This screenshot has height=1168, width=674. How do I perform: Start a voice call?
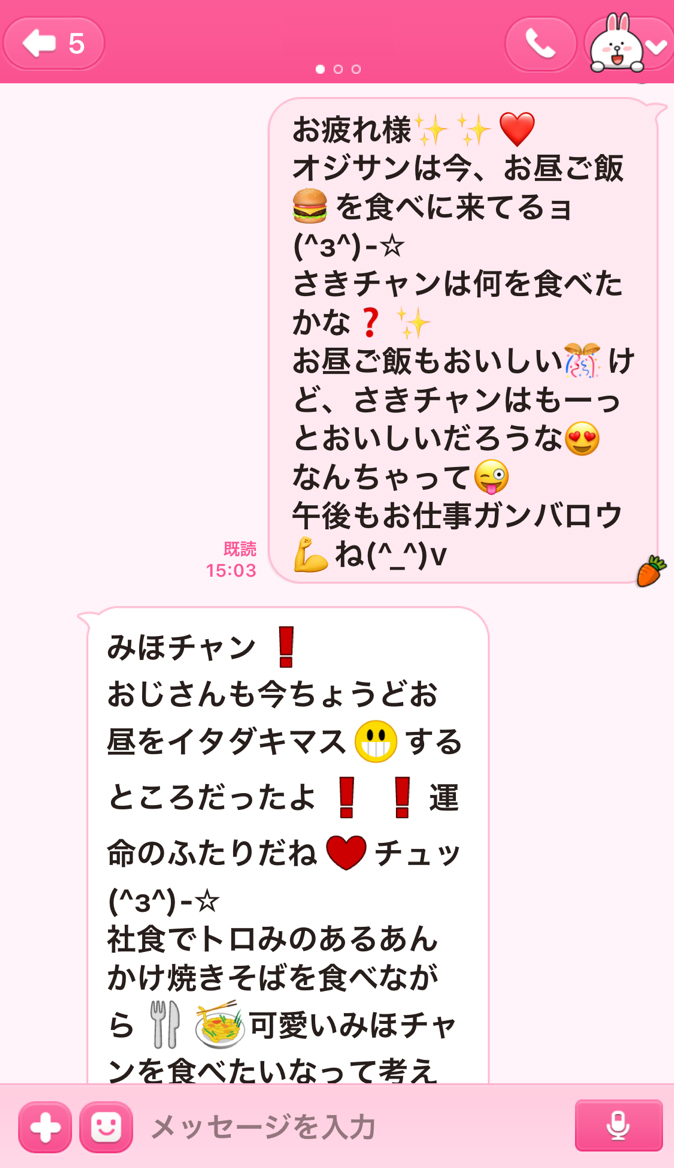click(540, 44)
